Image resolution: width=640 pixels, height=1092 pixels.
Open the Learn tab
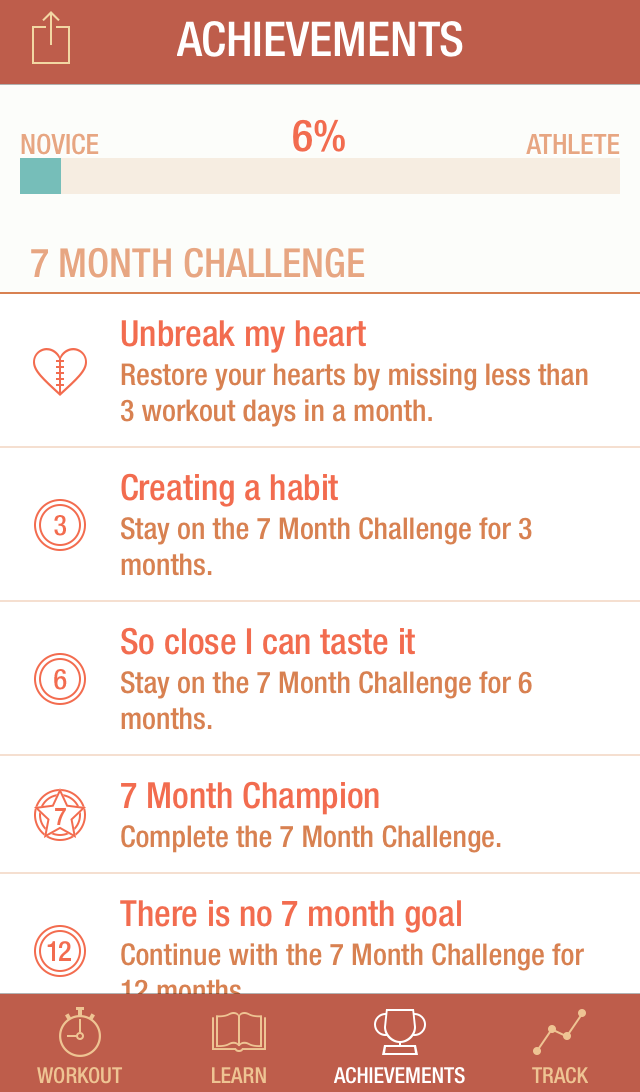coord(239,1043)
